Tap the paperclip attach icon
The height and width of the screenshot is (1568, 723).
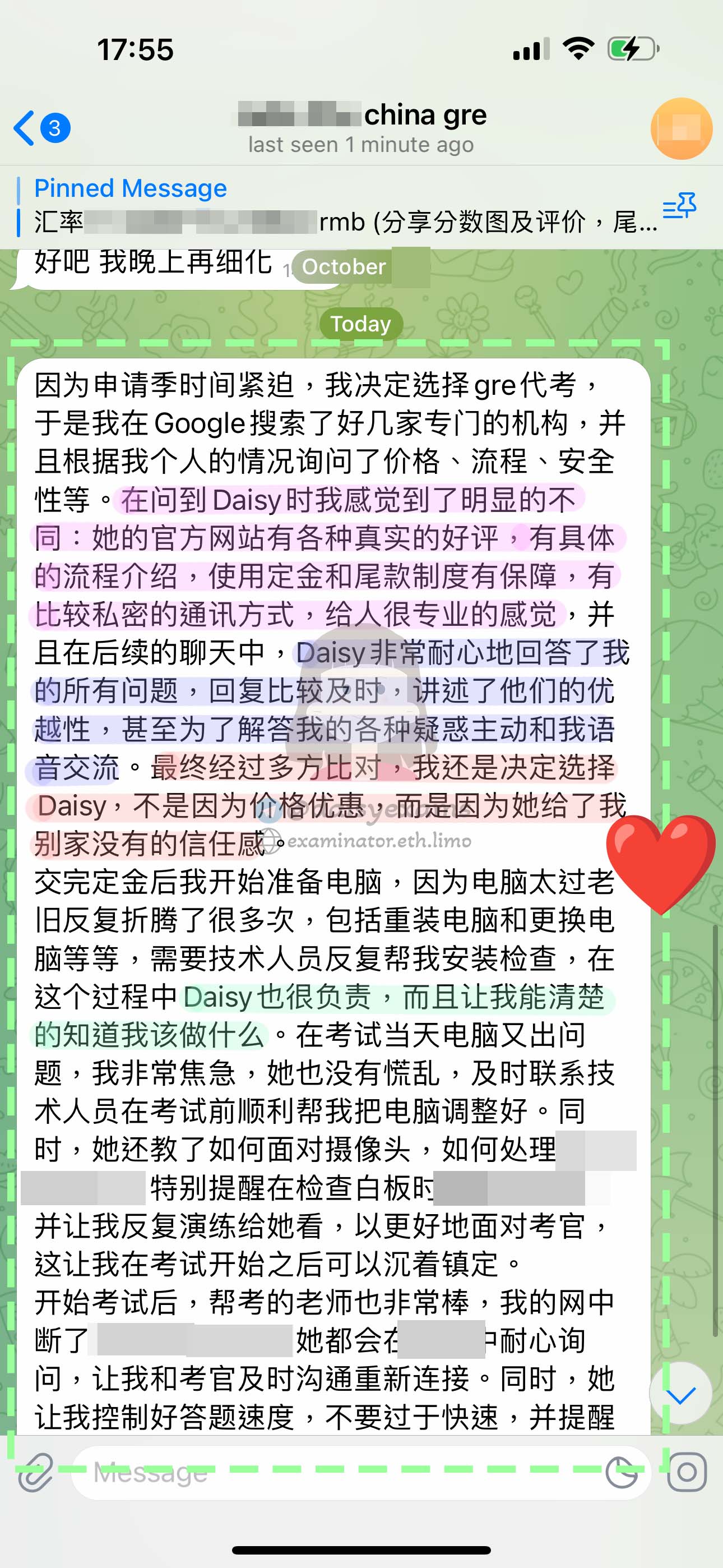tap(35, 1472)
